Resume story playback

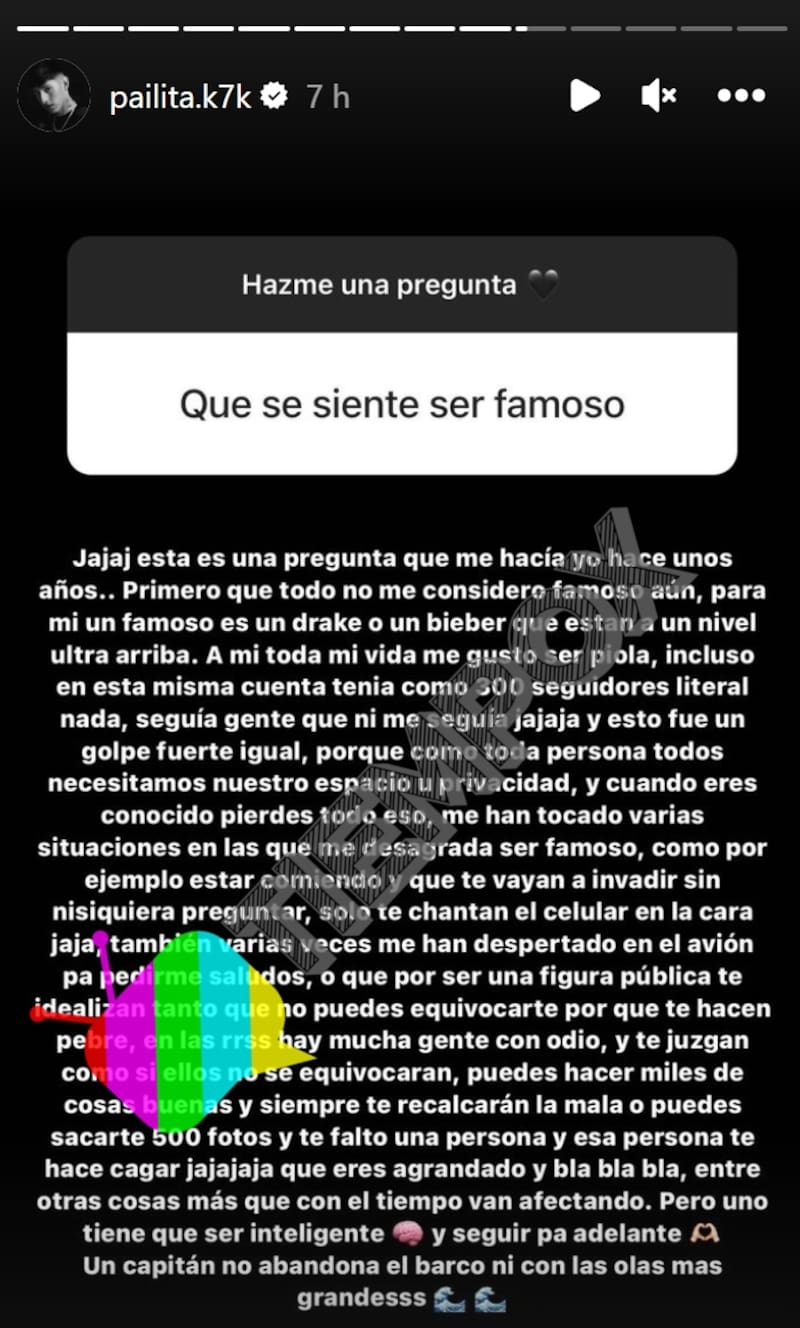[x=585, y=96]
